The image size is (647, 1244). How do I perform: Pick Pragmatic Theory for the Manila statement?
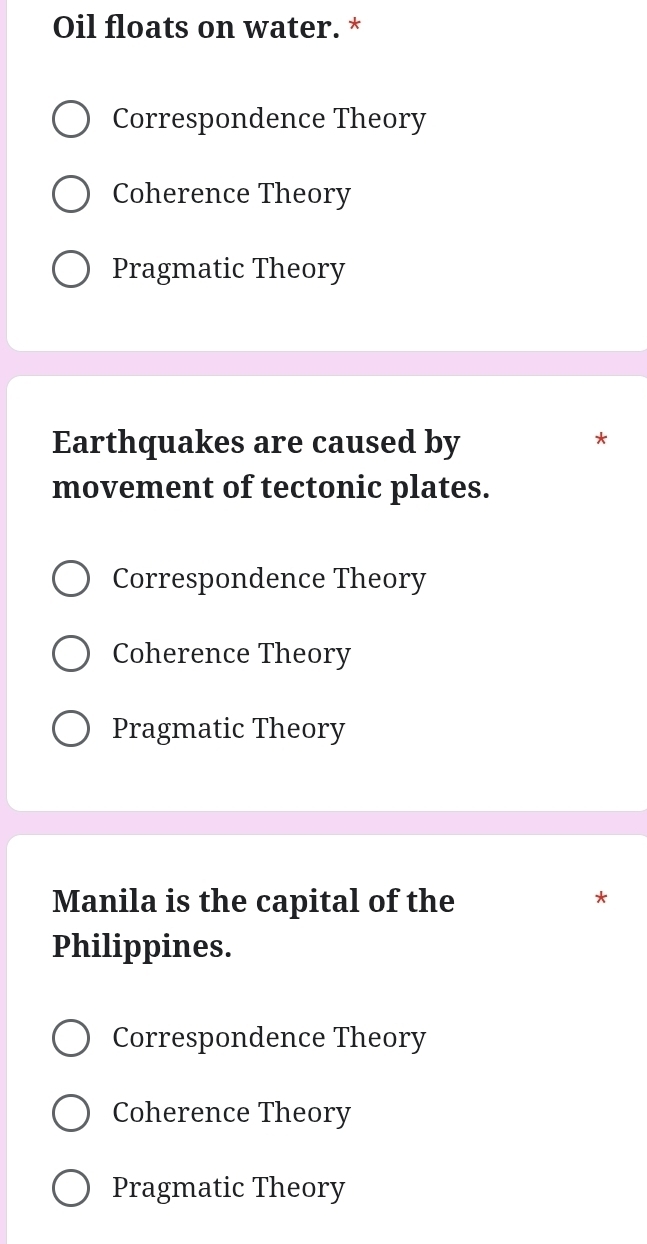(x=71, y=1188)
